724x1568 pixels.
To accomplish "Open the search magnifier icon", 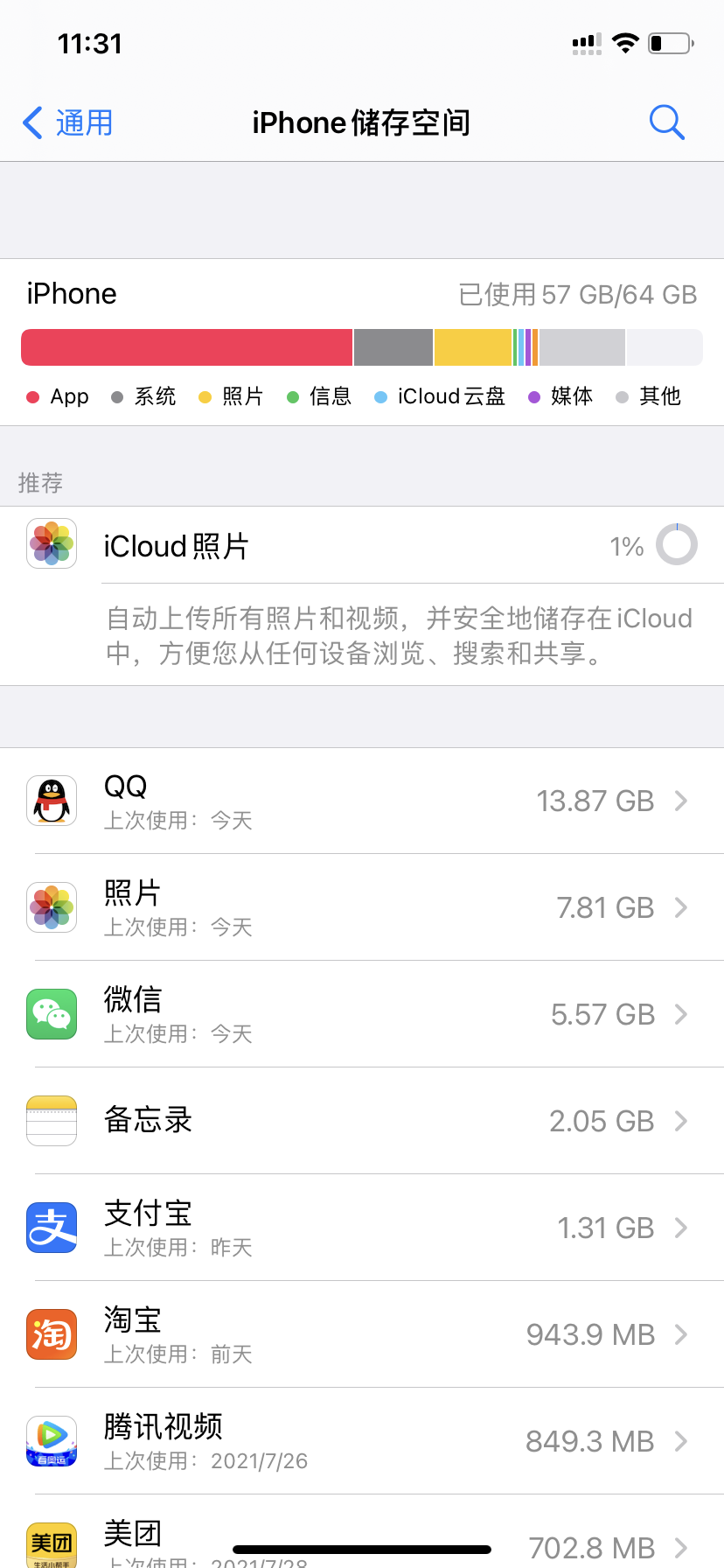I will pos(666,123).
